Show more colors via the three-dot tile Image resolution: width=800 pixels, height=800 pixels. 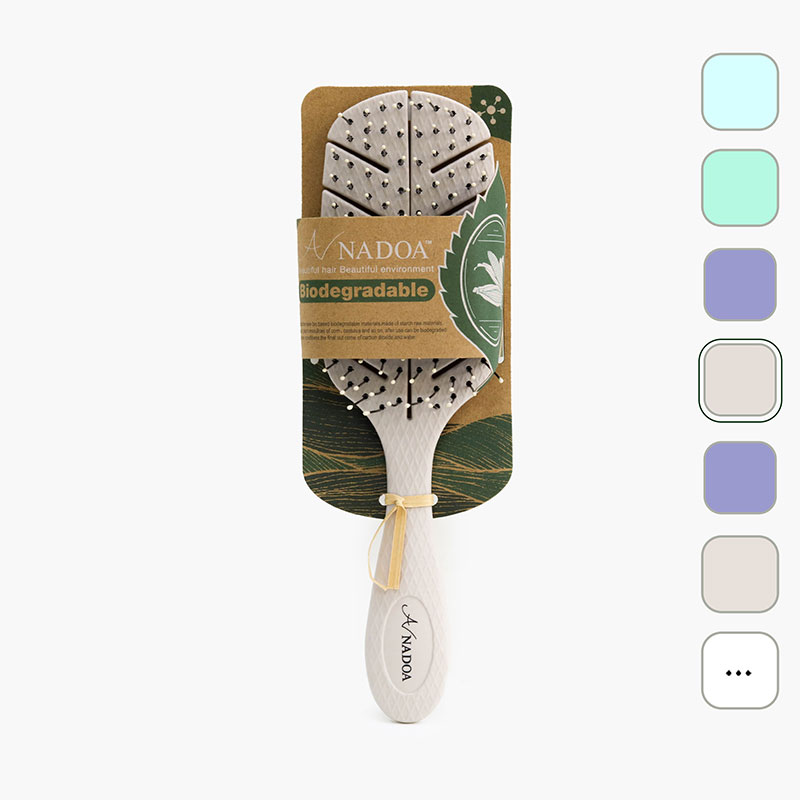pyautogui.click(x=740, y=671)
